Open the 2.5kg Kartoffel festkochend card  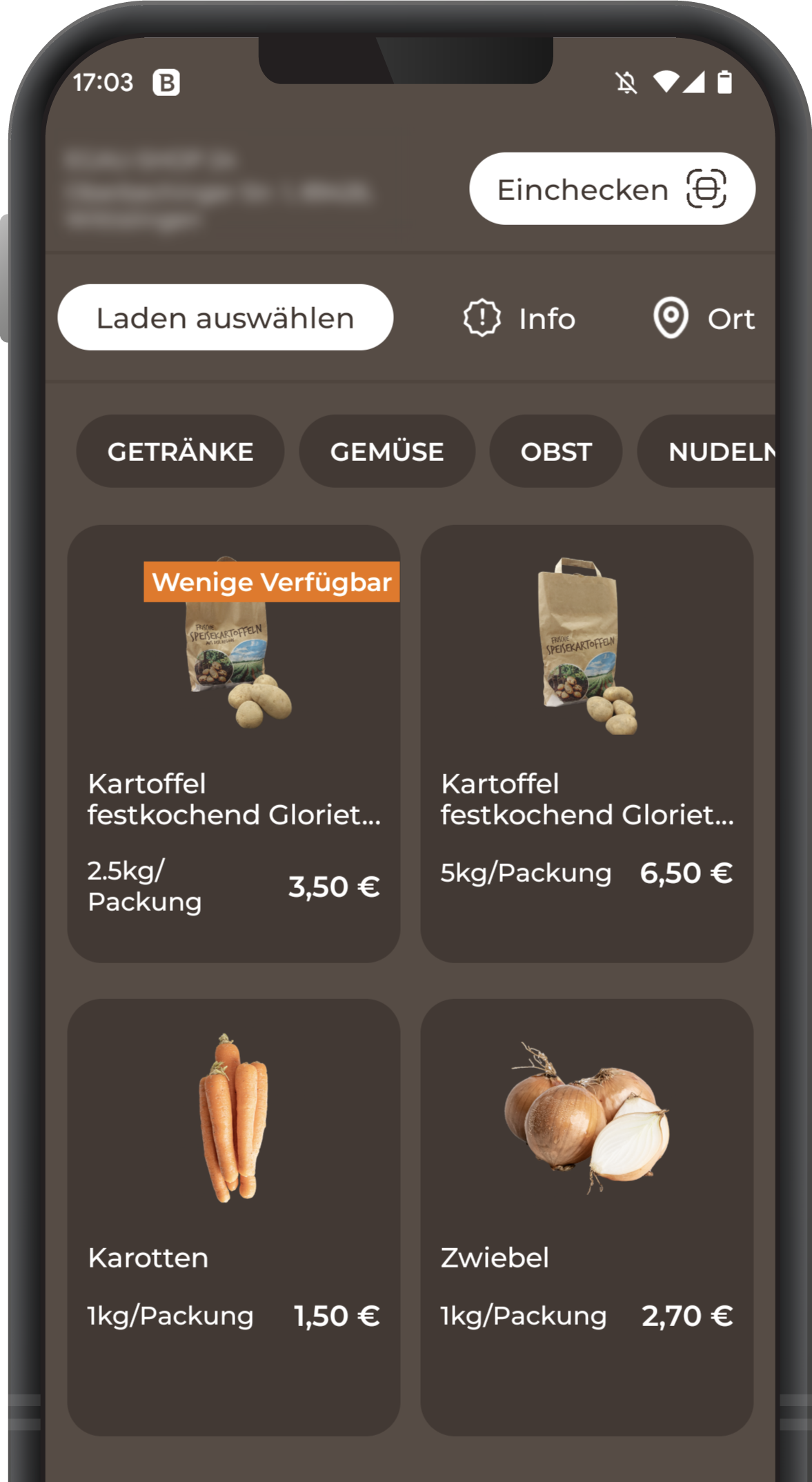(234, 744)
